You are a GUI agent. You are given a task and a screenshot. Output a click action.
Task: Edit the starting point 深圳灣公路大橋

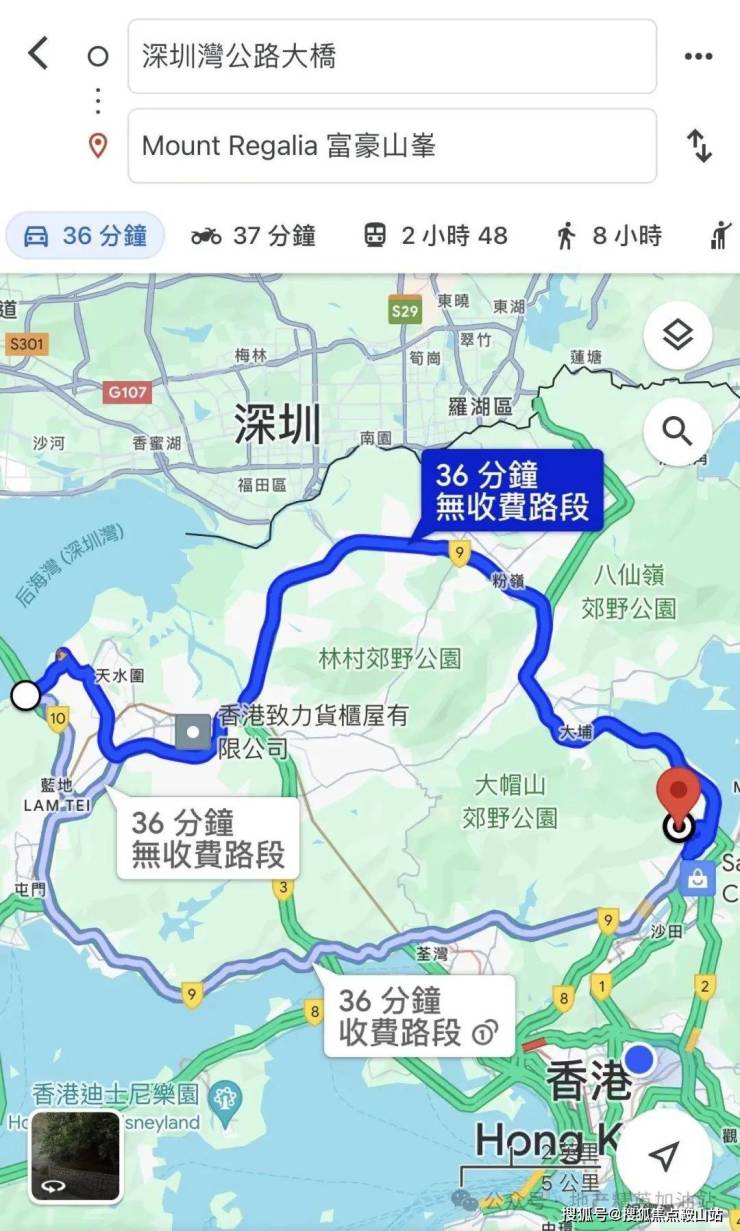coord(392,56)
